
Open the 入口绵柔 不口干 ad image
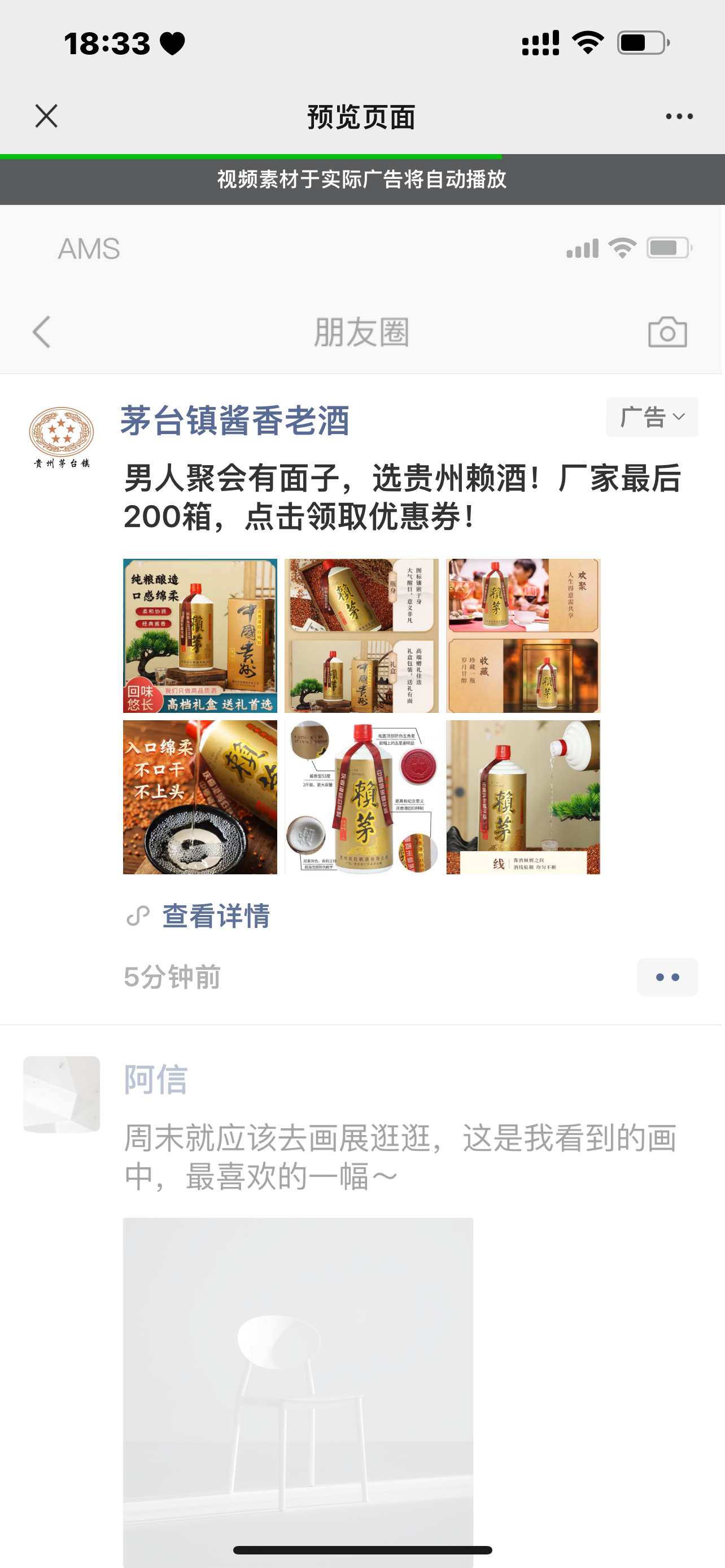[x=200, y=797]
